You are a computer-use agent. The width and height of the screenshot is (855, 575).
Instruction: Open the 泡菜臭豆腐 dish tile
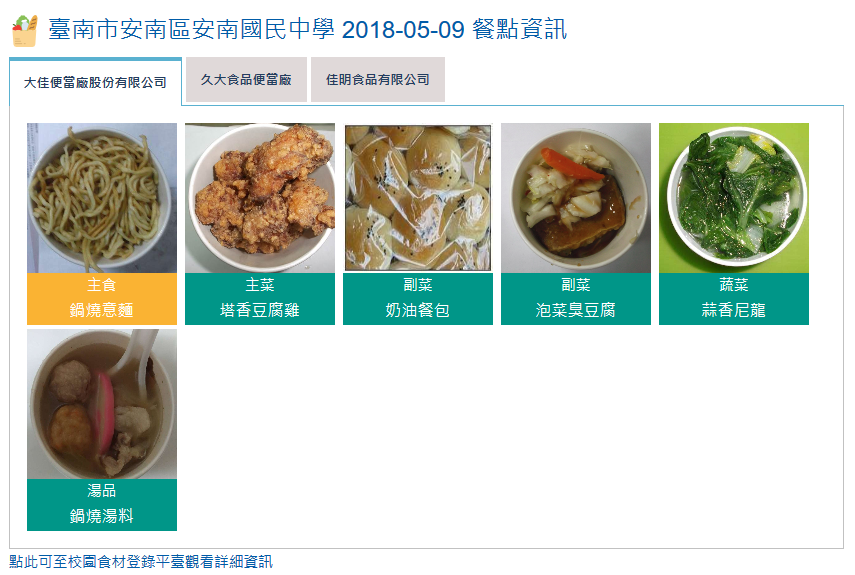576,223
